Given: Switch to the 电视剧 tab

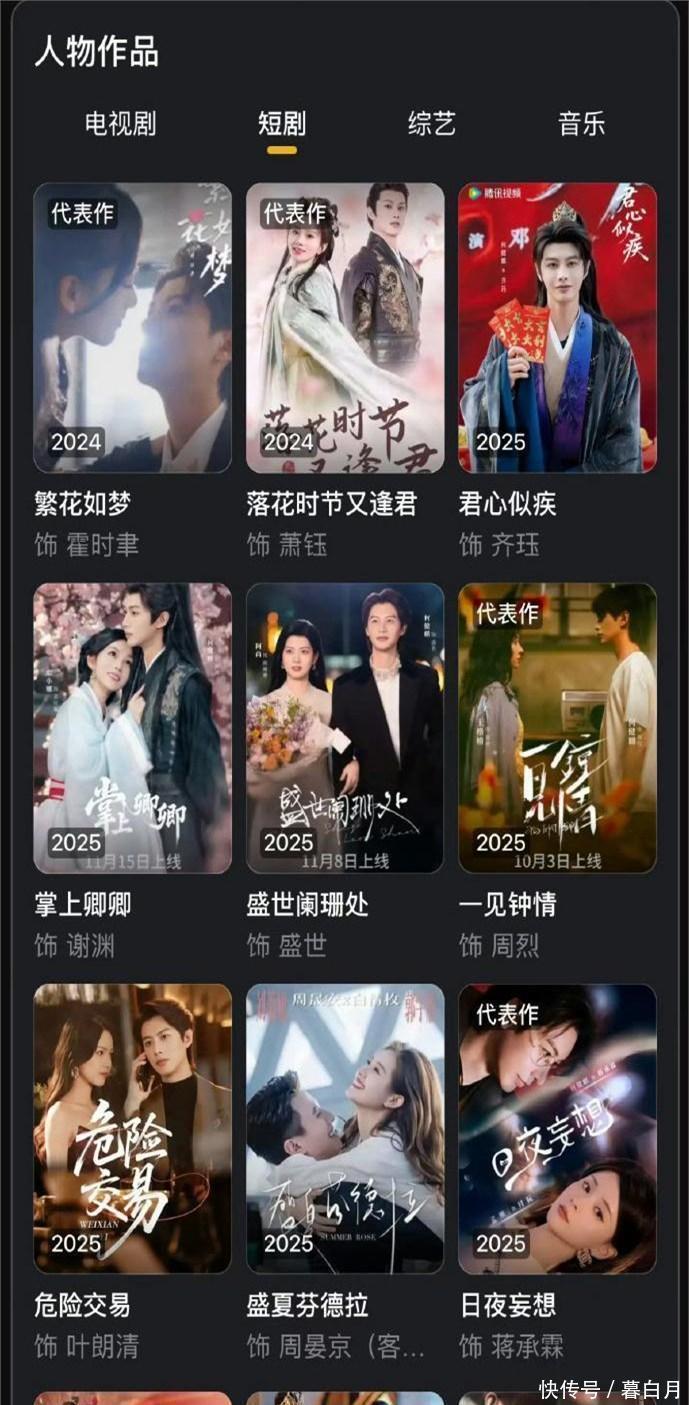Looking at the screenshot, I should tap(120, 124).
